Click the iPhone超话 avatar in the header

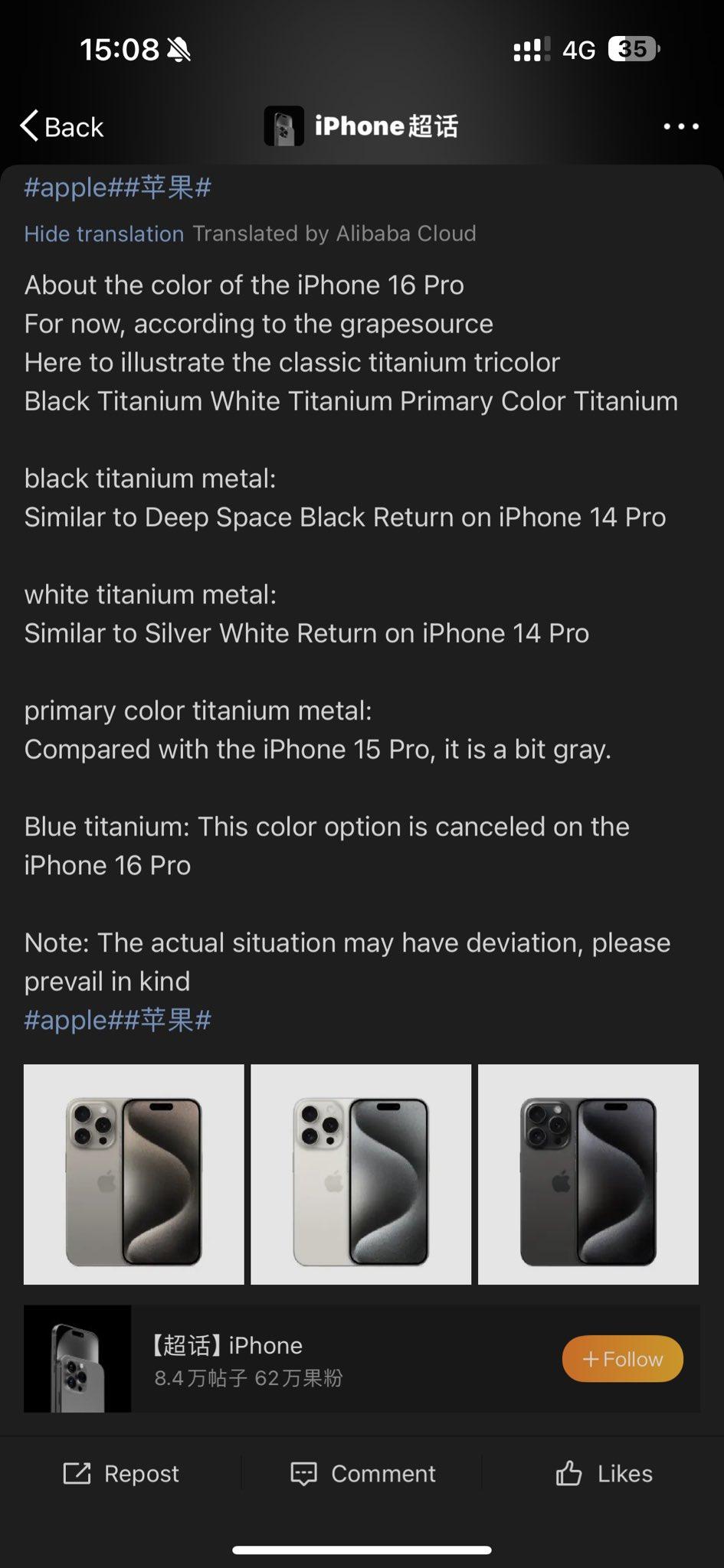tap(284, 126)
